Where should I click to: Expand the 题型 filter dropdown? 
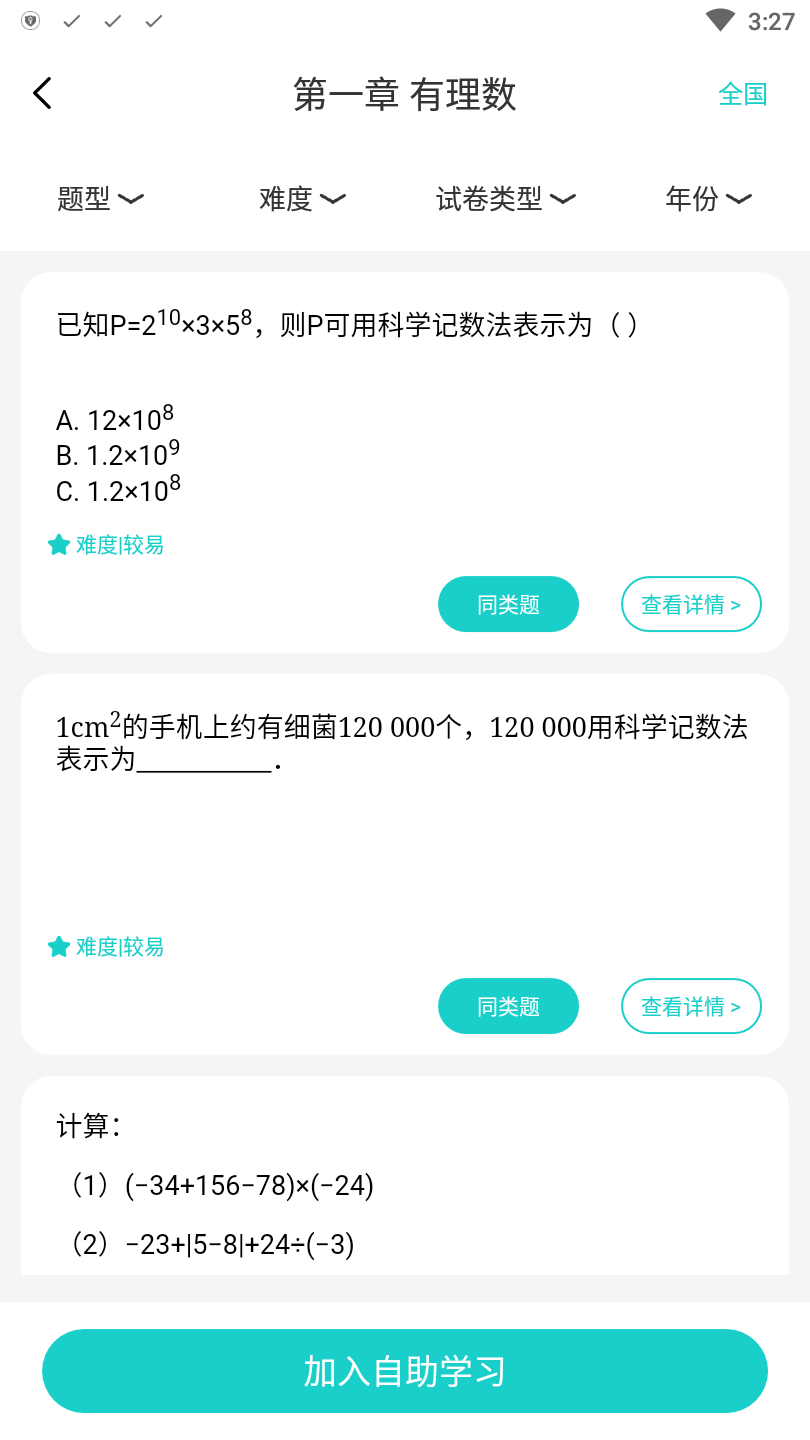pos(100,199)
